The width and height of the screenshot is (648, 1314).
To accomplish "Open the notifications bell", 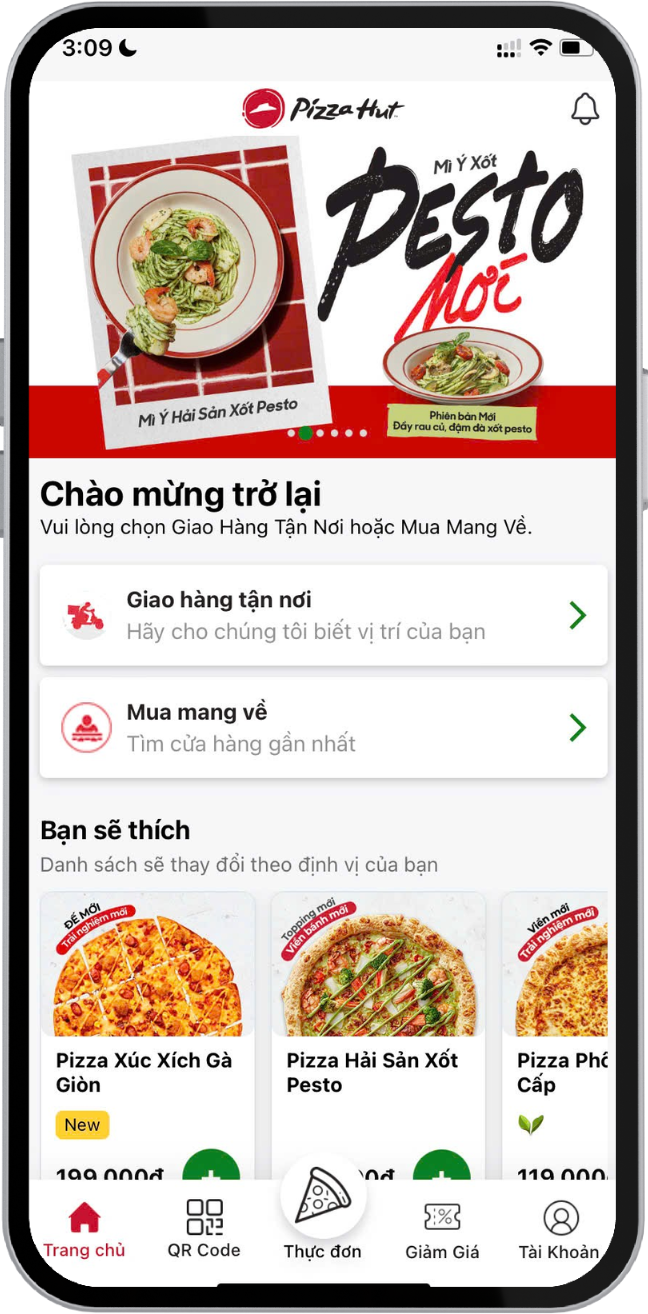I will 585,109.
